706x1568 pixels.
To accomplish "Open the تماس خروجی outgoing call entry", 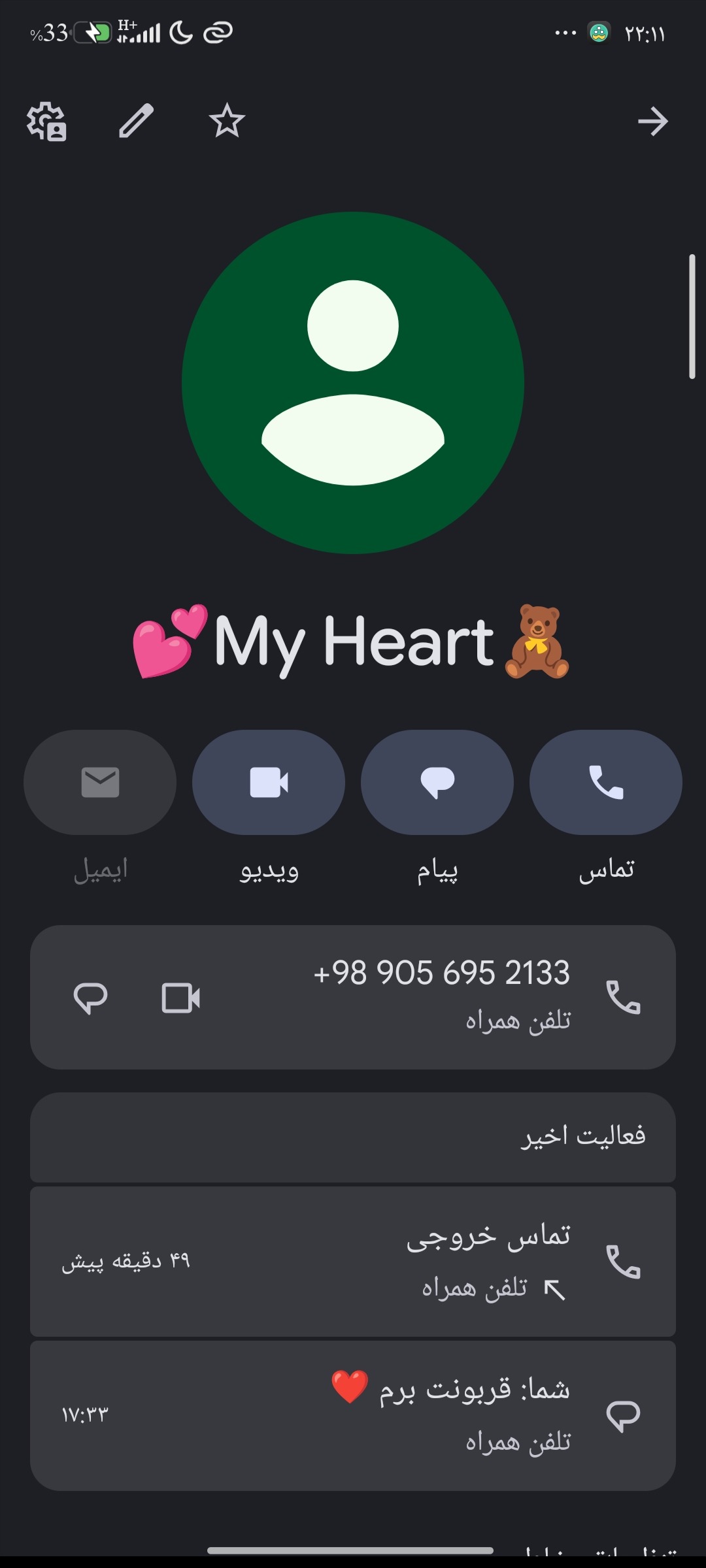I will point(353,1262).
